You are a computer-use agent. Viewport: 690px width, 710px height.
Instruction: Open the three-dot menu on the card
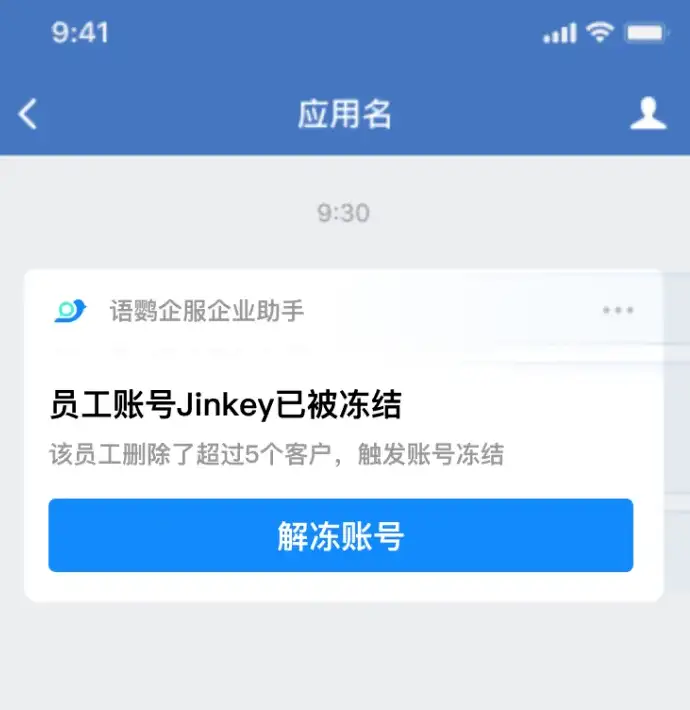tap(618, 310)
